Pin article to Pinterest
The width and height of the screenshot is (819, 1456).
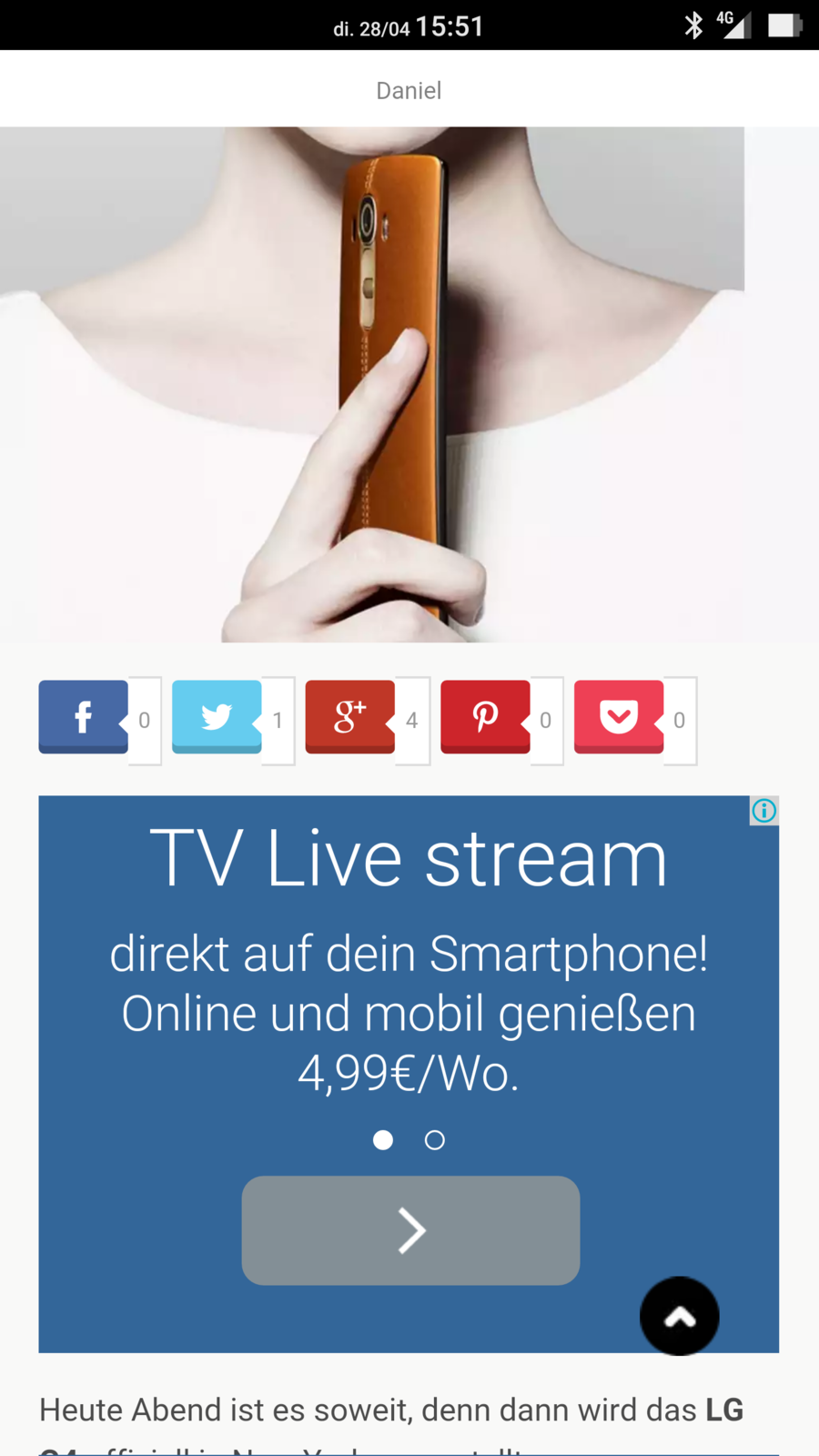point(485,717)
